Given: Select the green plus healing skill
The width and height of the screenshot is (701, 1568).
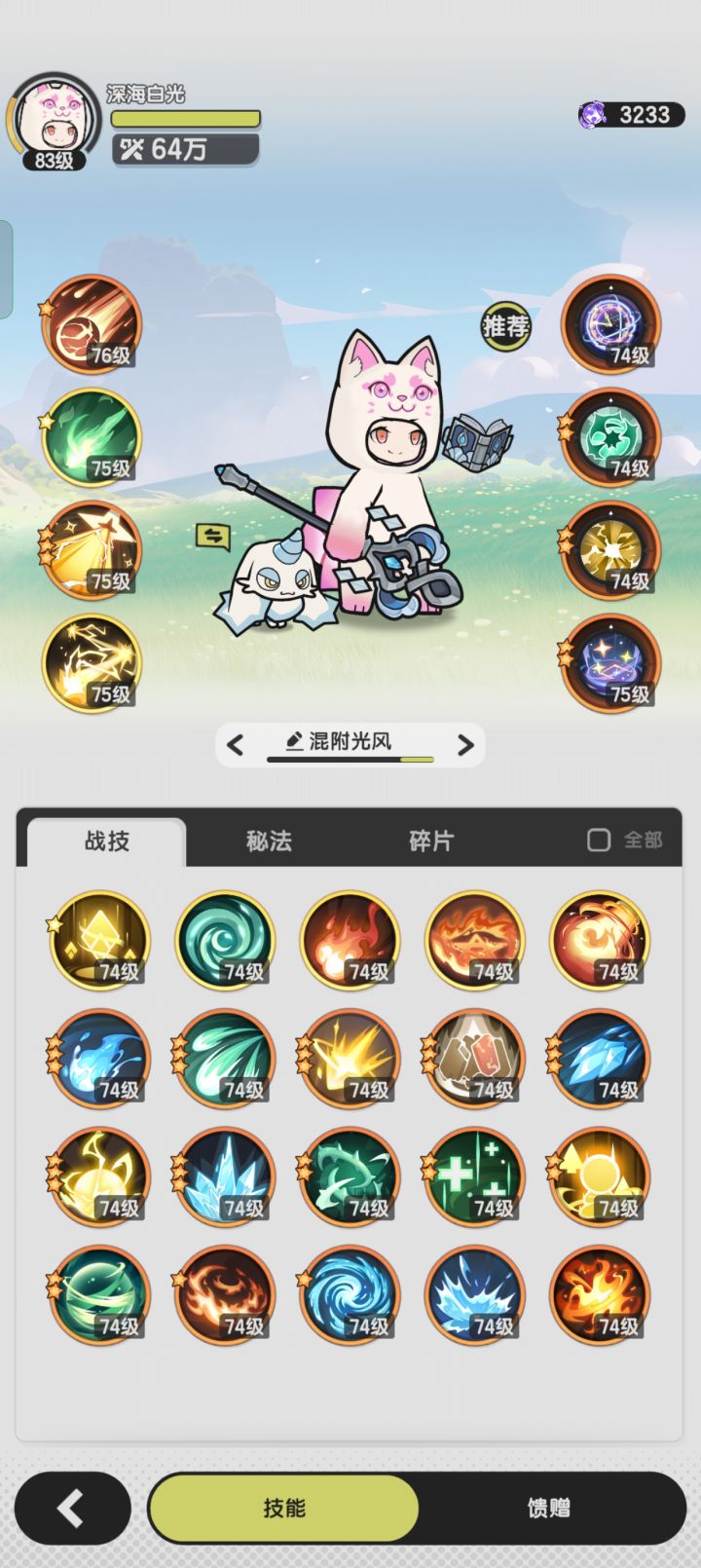Looking at the screenshot, I should click(x=474, y=1176).
